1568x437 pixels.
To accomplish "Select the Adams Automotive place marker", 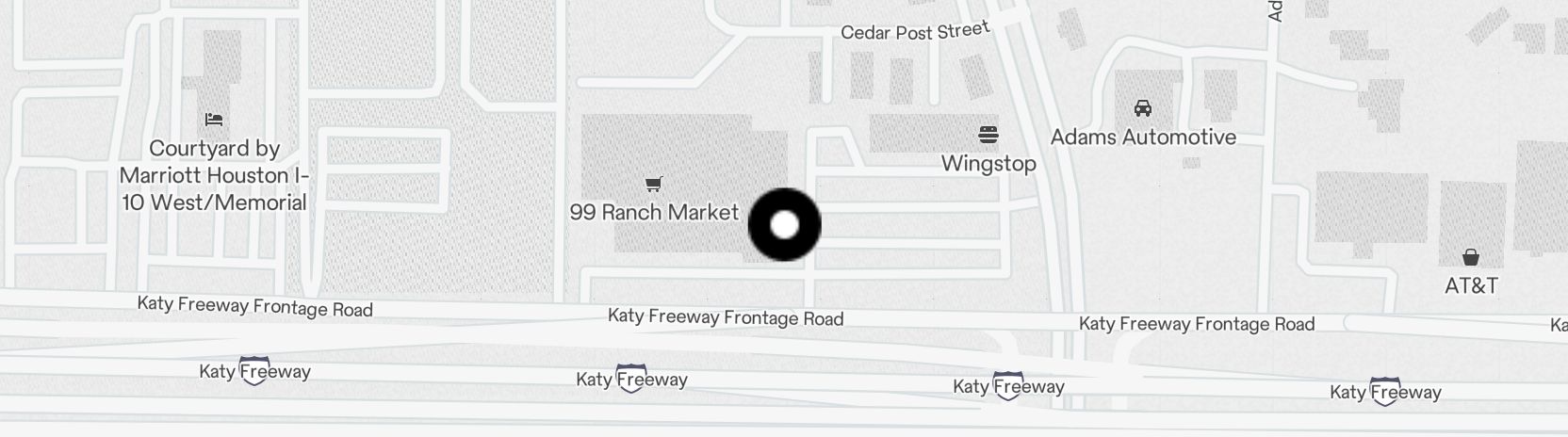I will [1143, 108].
